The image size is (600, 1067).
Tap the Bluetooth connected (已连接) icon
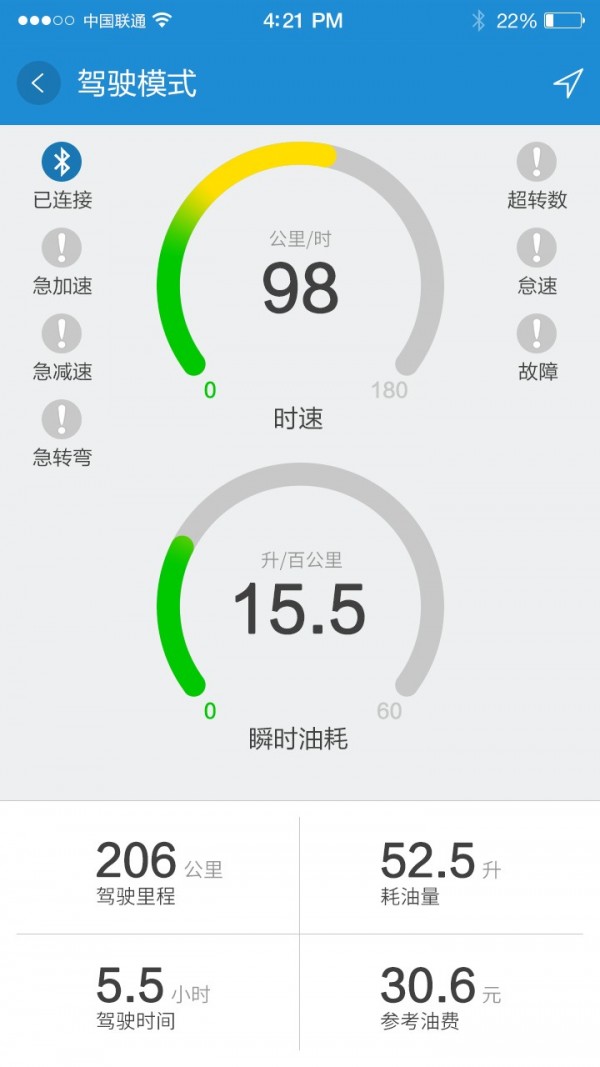62,162
